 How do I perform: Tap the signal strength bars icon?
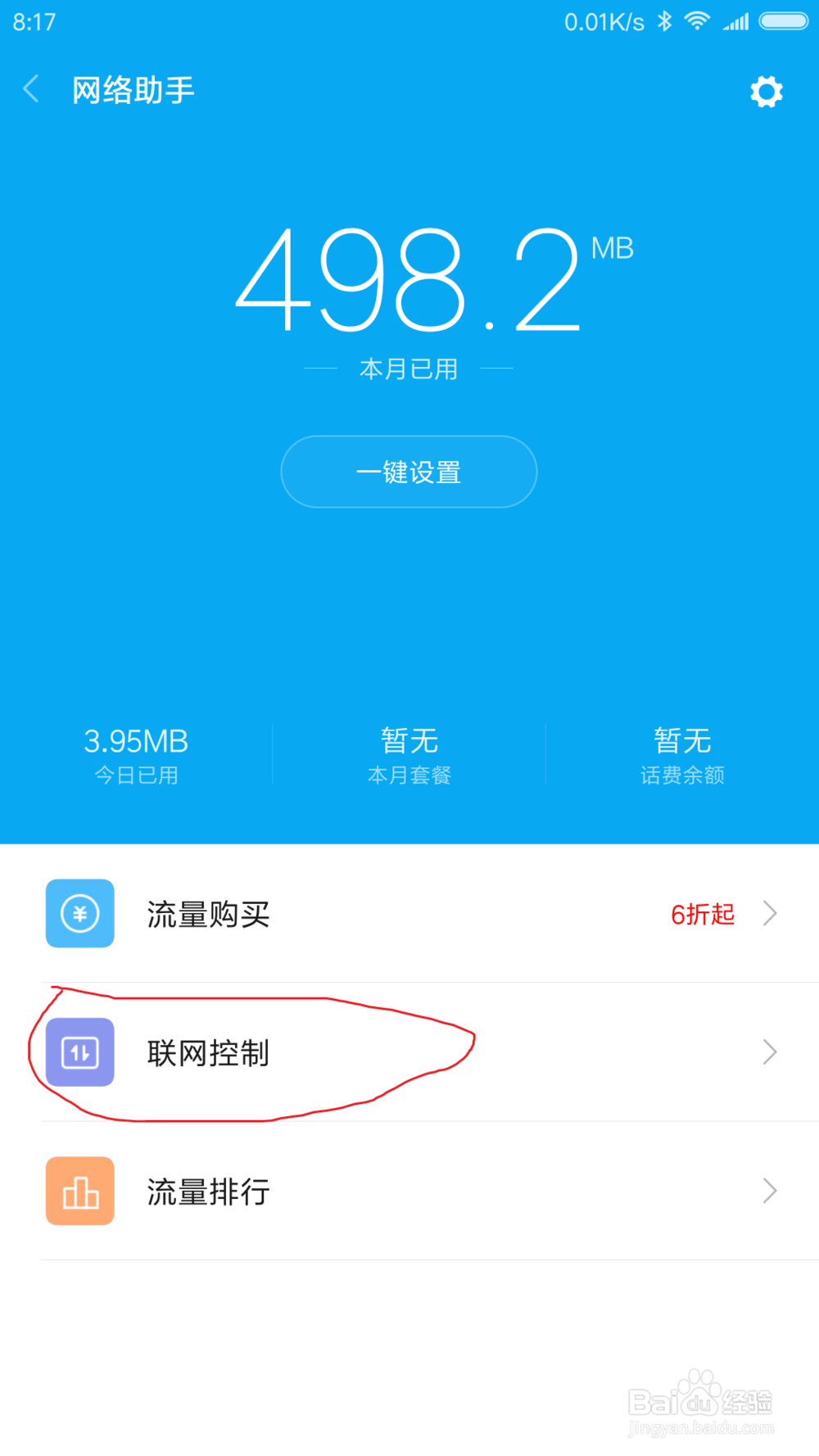735,20
